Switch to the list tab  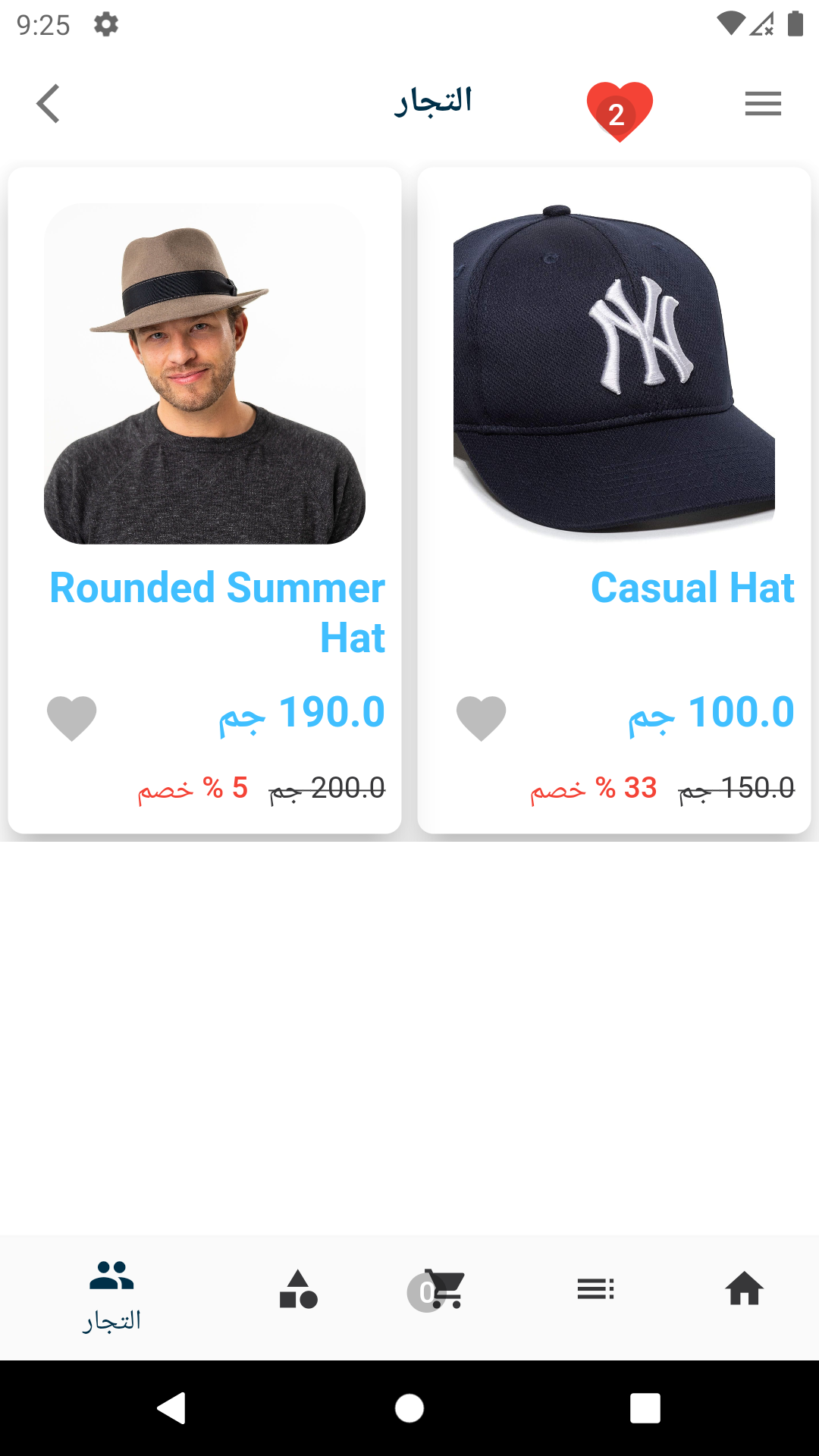click(595, 1289)
